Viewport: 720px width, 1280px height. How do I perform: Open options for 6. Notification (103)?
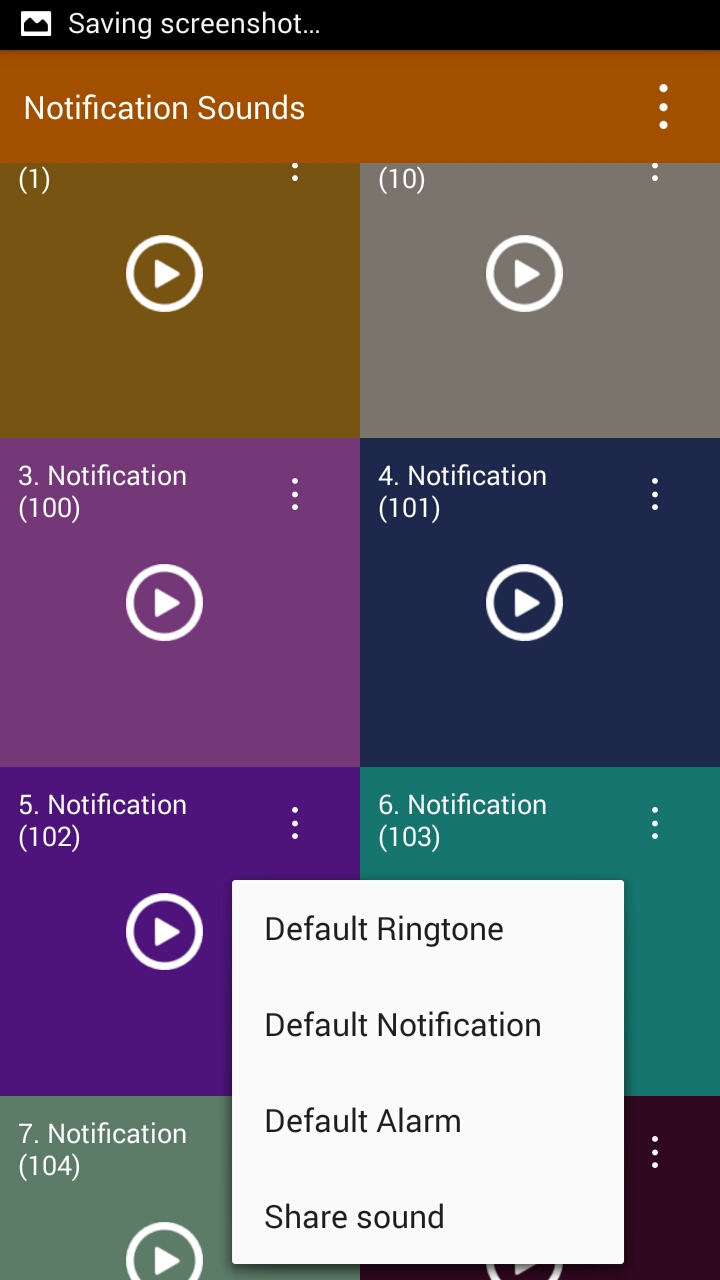(x=655, y=823)
